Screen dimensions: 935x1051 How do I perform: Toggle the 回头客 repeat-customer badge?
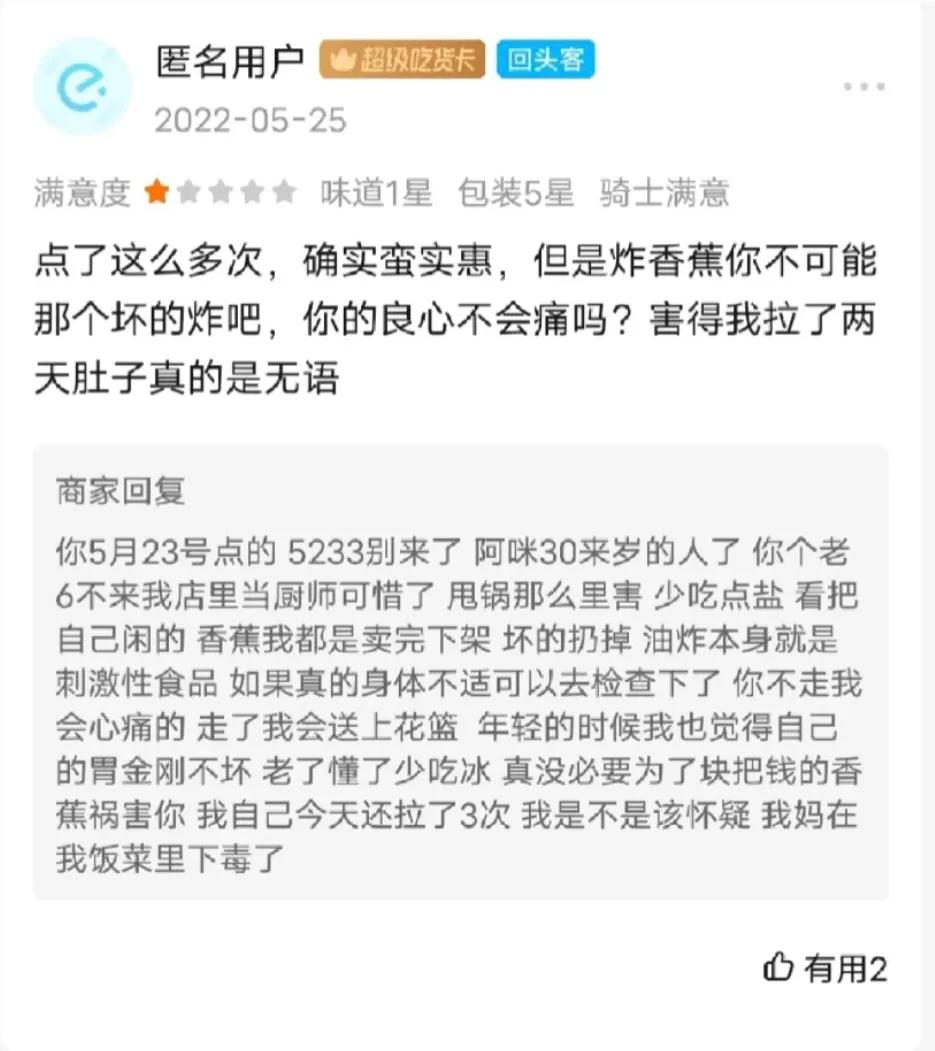point(548,61)
